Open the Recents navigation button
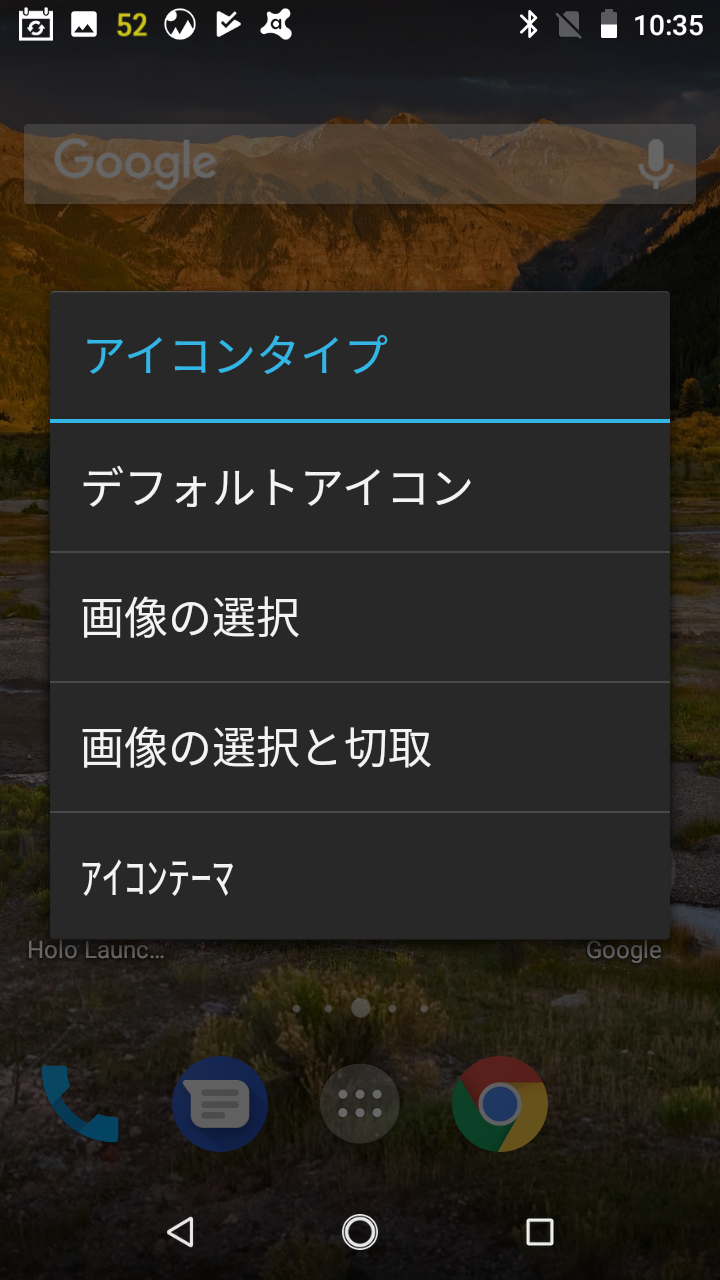 540,1232
